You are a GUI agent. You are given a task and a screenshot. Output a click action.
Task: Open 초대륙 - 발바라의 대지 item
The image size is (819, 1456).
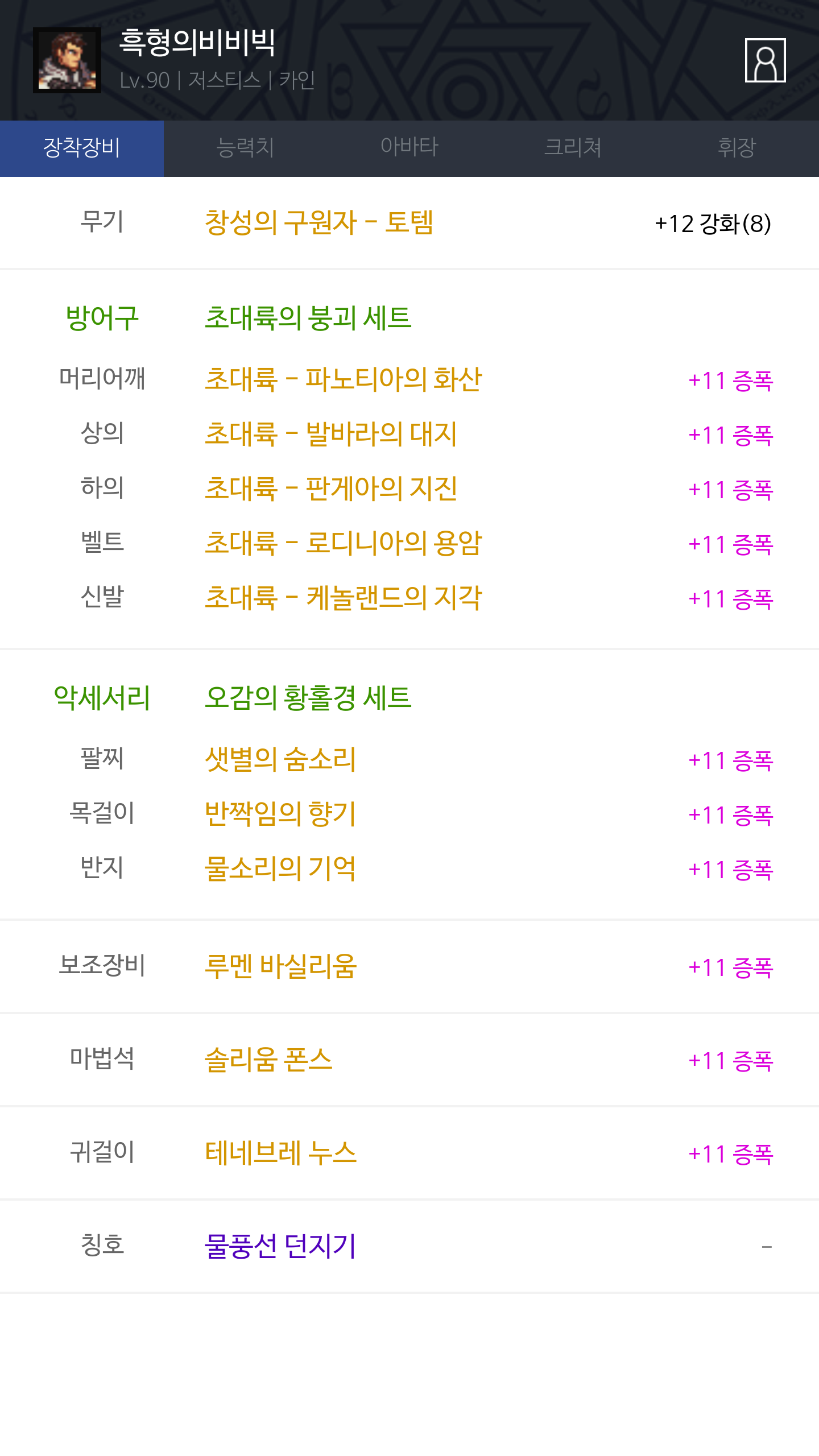[330, 434]
